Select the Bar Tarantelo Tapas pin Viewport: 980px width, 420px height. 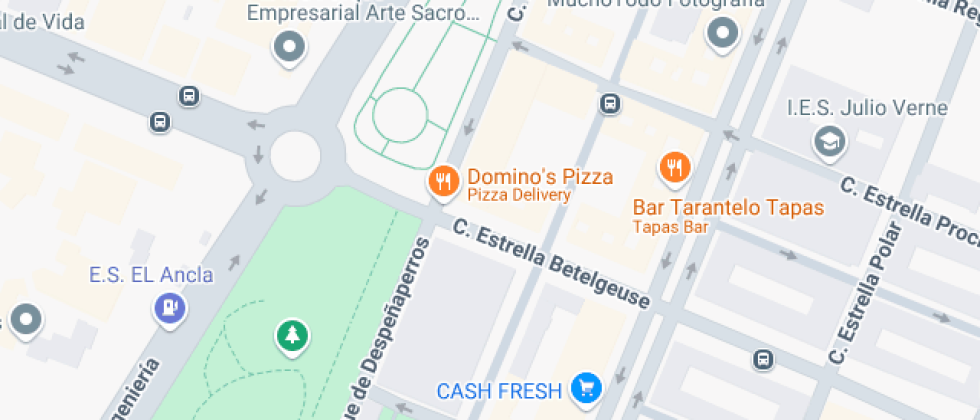(x=676, y=167)
